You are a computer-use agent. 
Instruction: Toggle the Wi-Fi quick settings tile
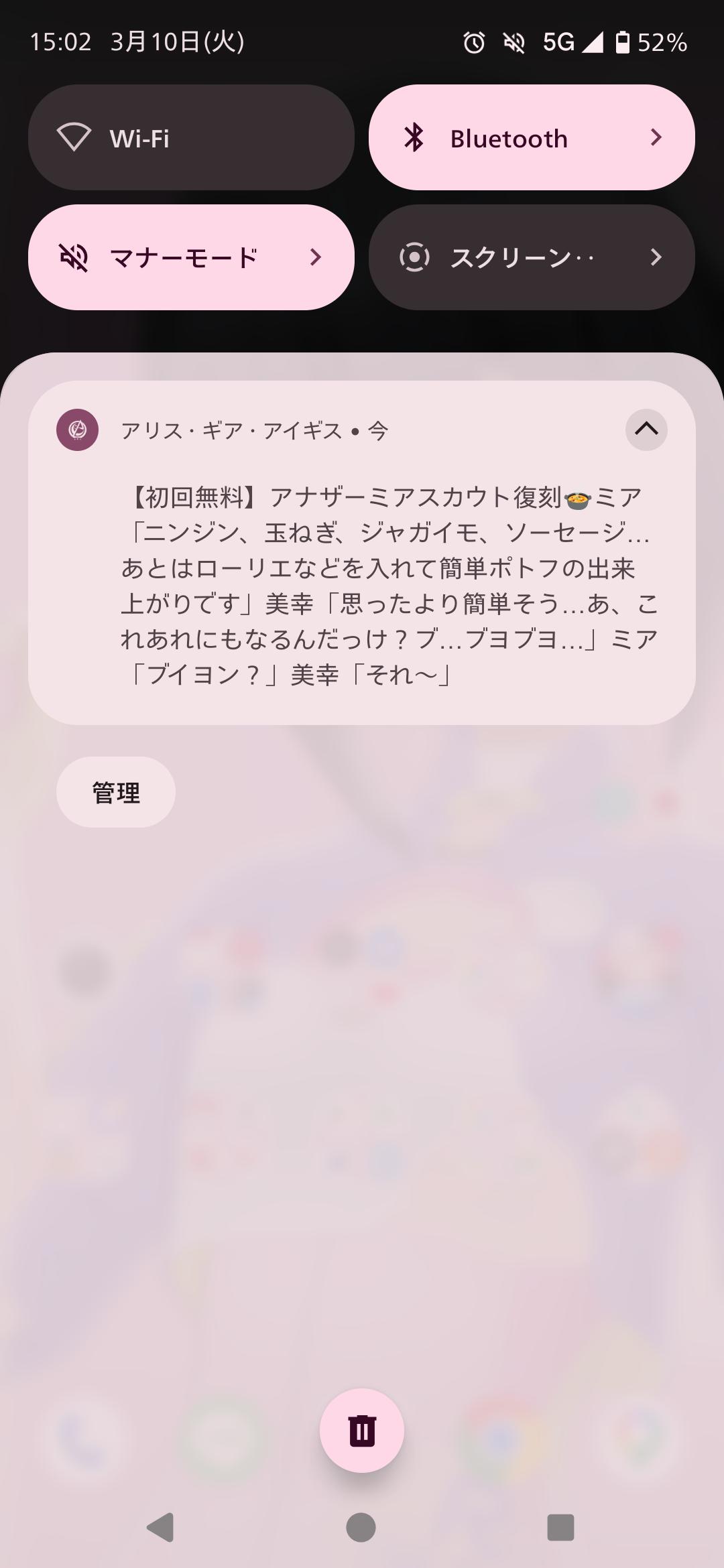191,137
